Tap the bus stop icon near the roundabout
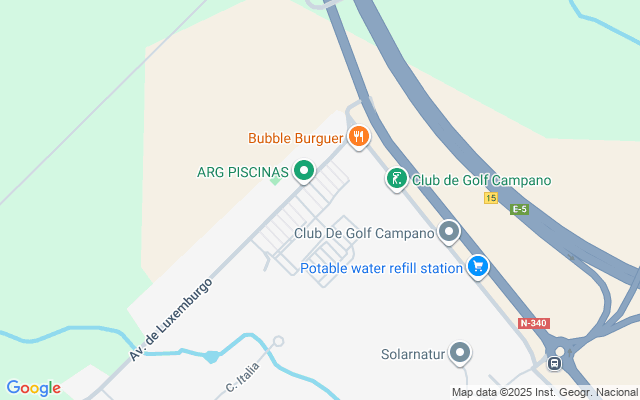 (x=555, y=364)
